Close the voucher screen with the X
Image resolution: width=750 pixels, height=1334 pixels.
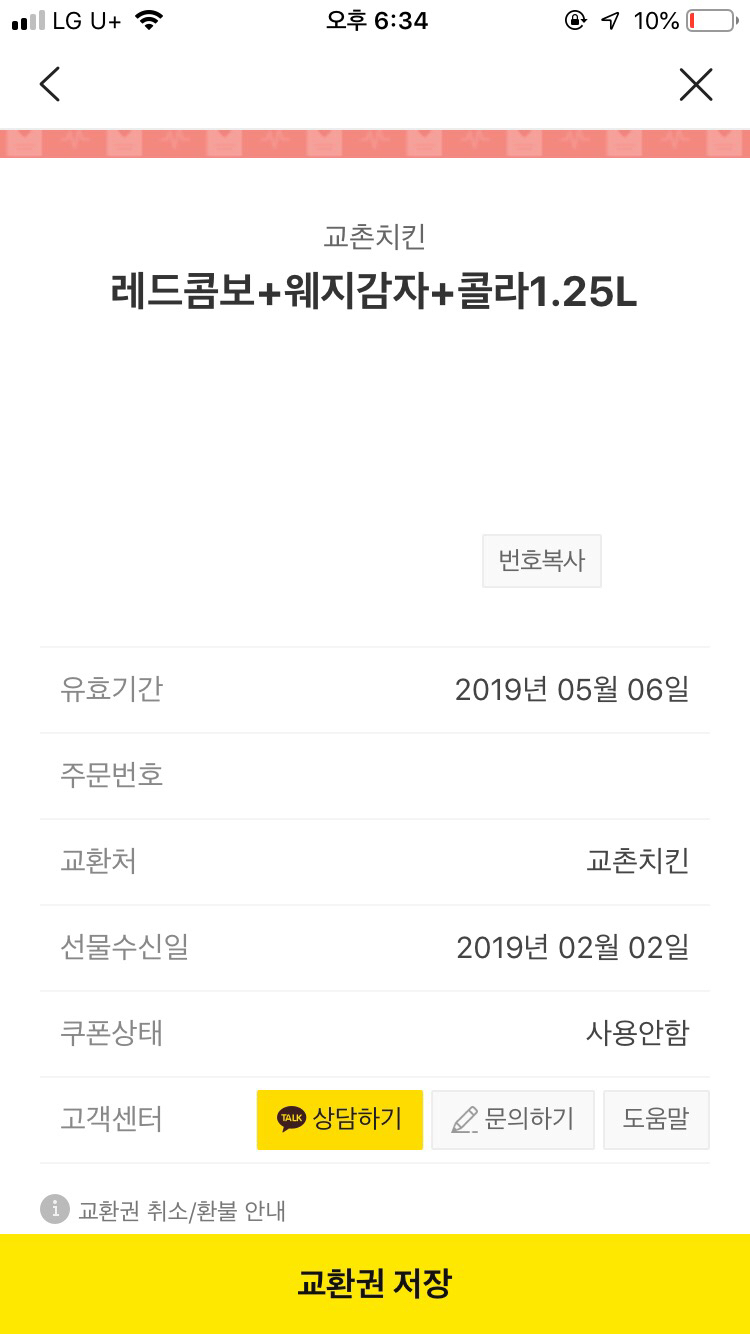click(x=696, y=84)
